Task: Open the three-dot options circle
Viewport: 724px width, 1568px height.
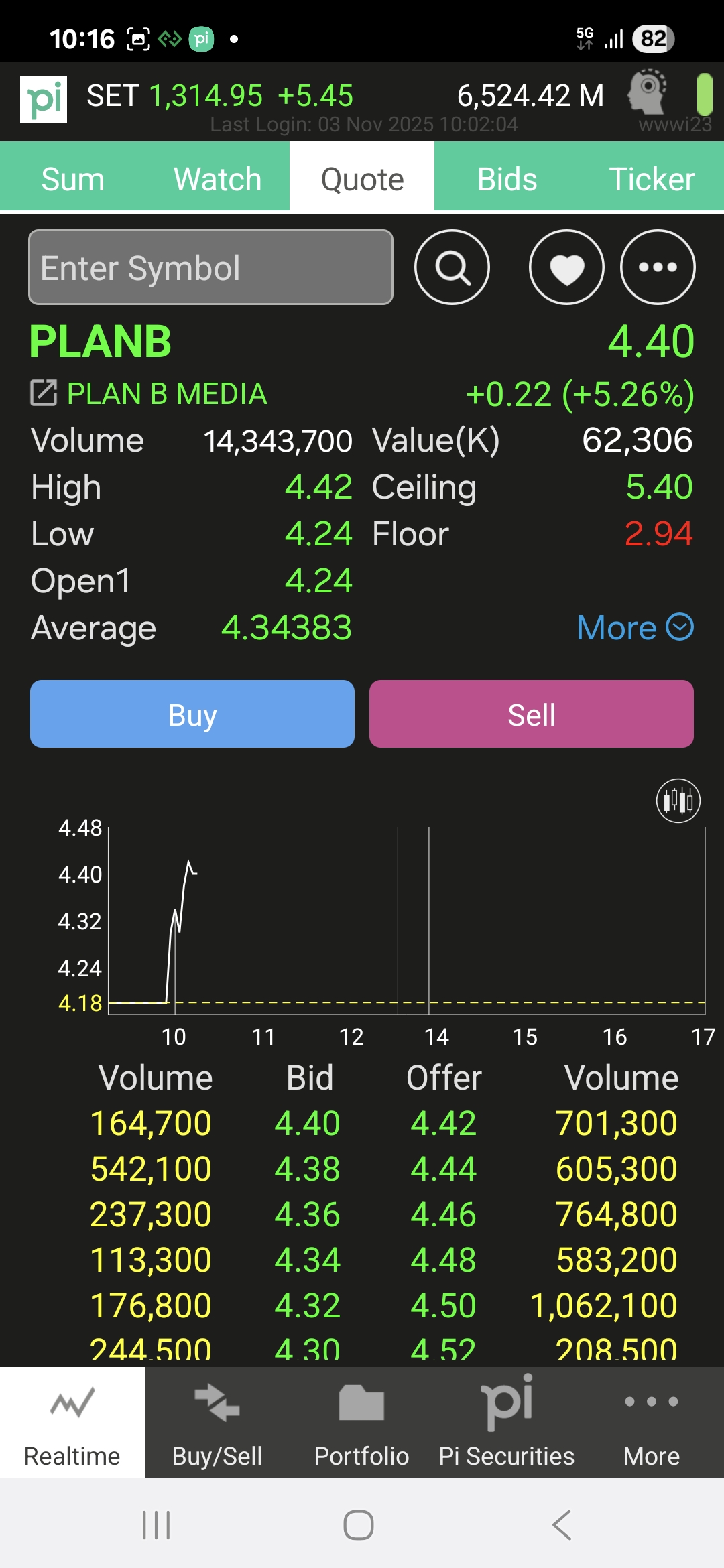Action: point(658,267)
